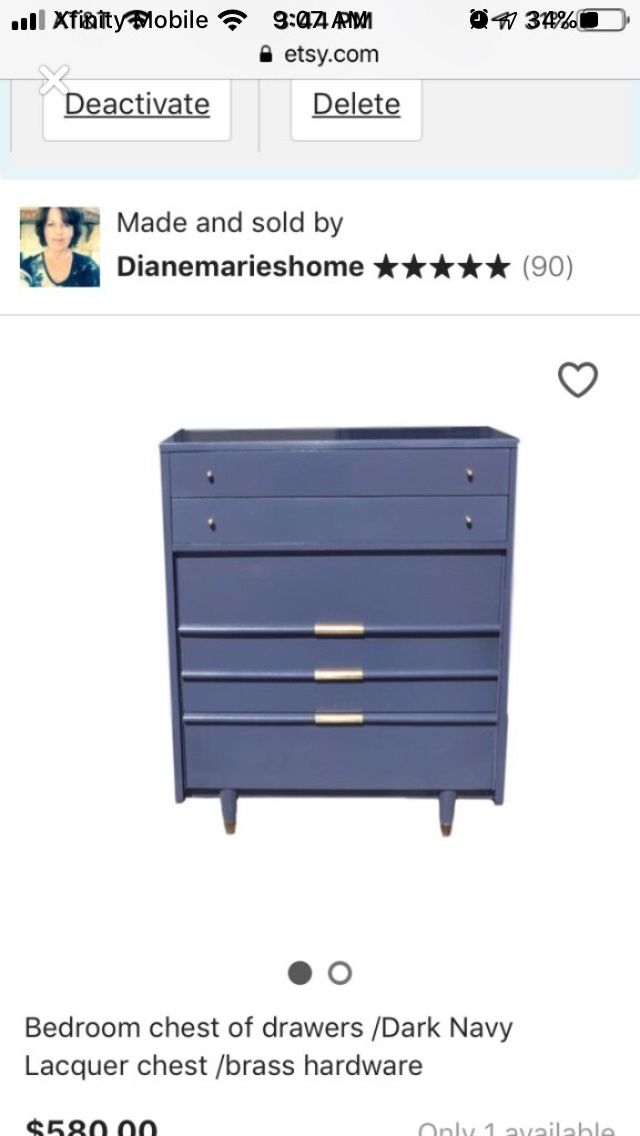The image size is (640, 1136).
Task: Delete this listing
Action: (356, 105)
